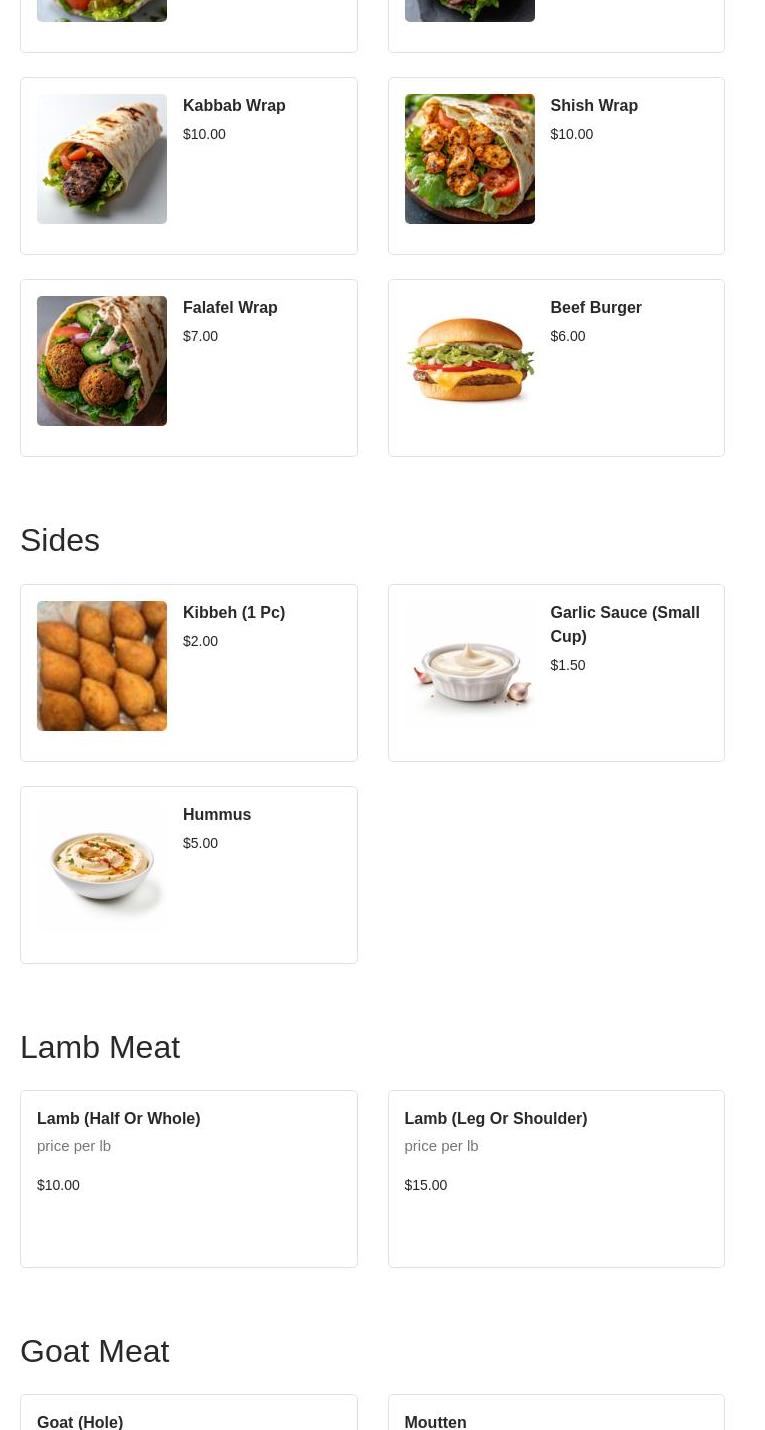Screen dimensions: 765x1430
Task: Open the Goat (Hole) item
Action: pos(189,1413)
